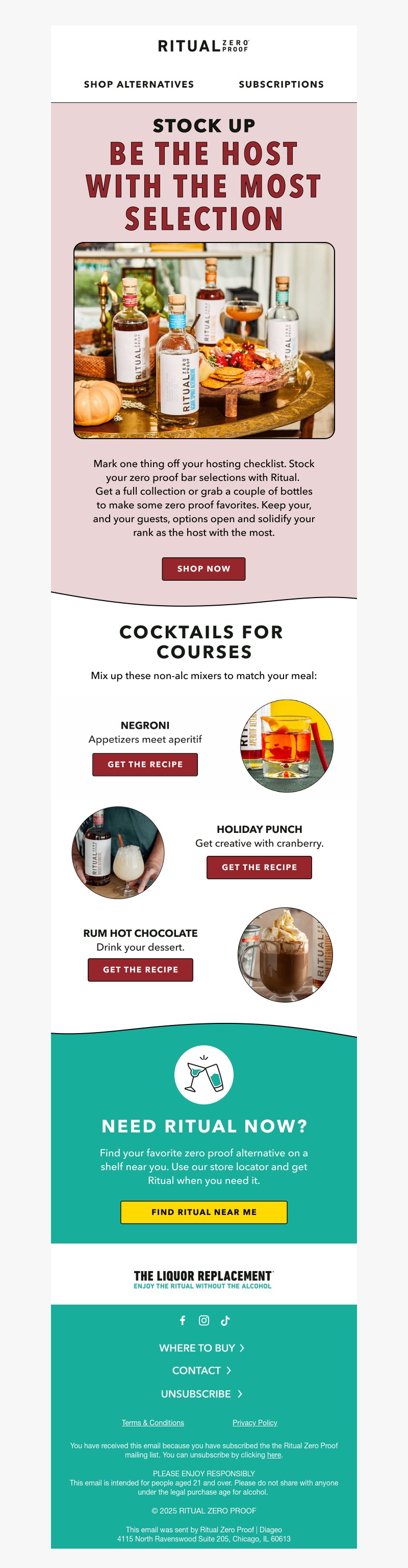Image resolution: width=408 pixels, height=1568 pixels.
Task: Open the Subscriptions link
Action: [280, 85]
